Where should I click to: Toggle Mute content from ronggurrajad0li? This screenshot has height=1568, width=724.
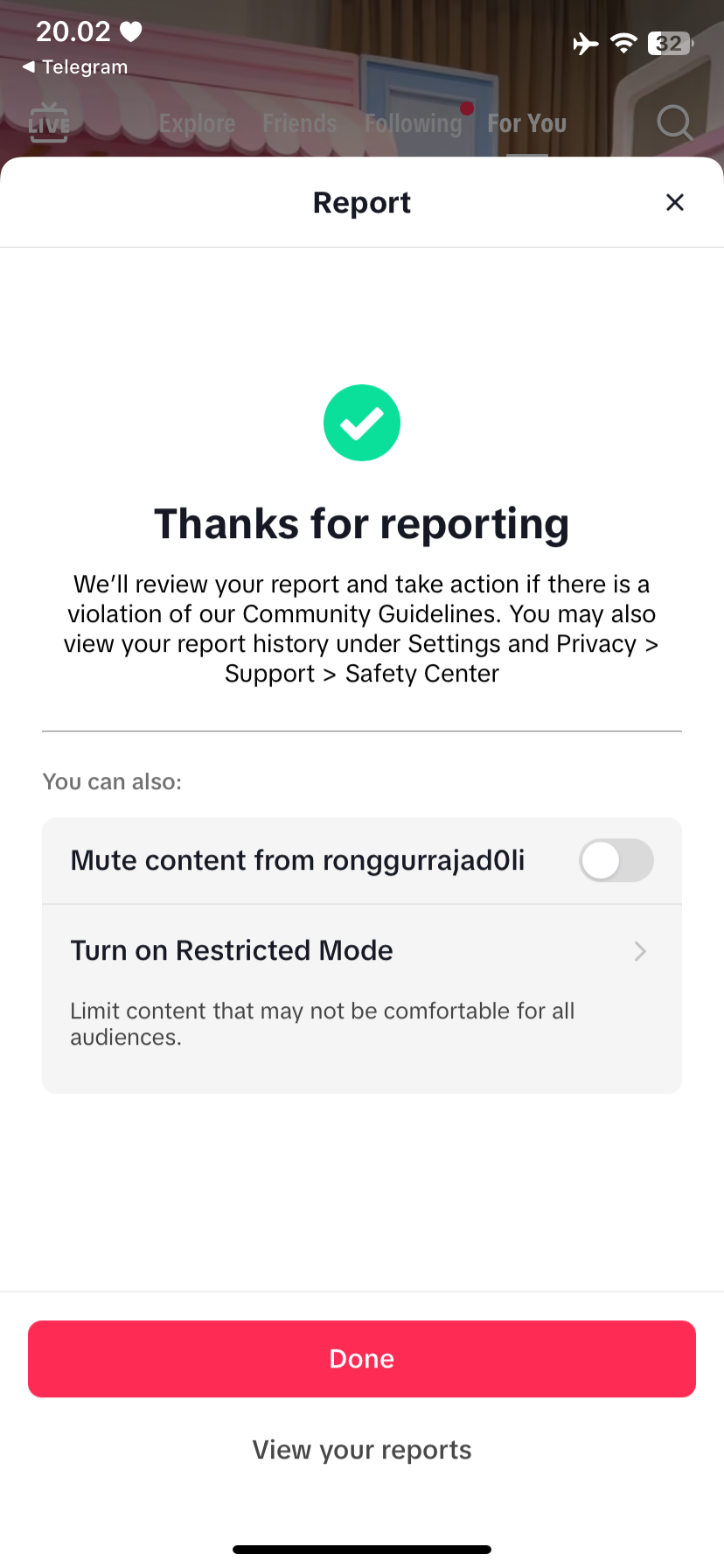[616, 860]
